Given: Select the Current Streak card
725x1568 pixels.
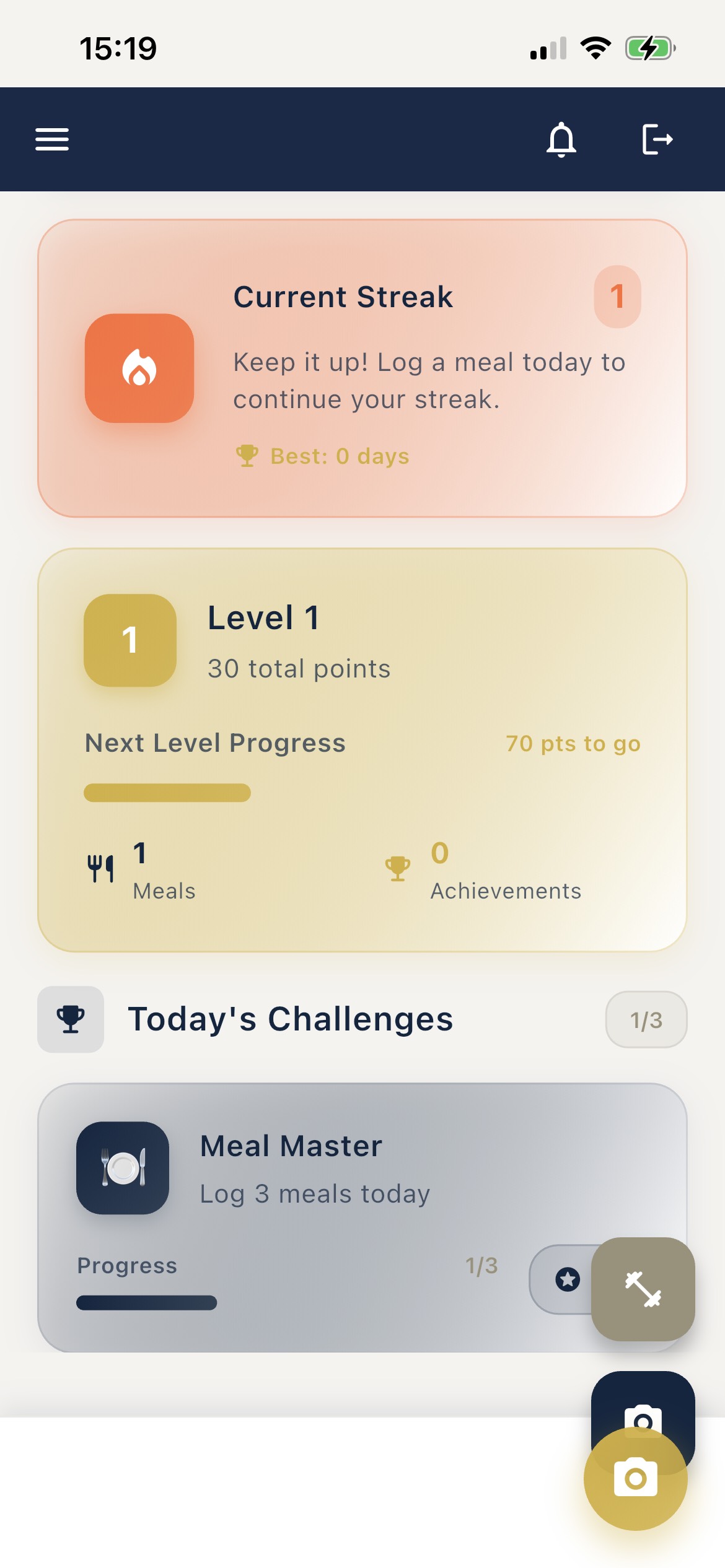Looking at the screenshot, I should pyautogui.click(x=362, y=368).
